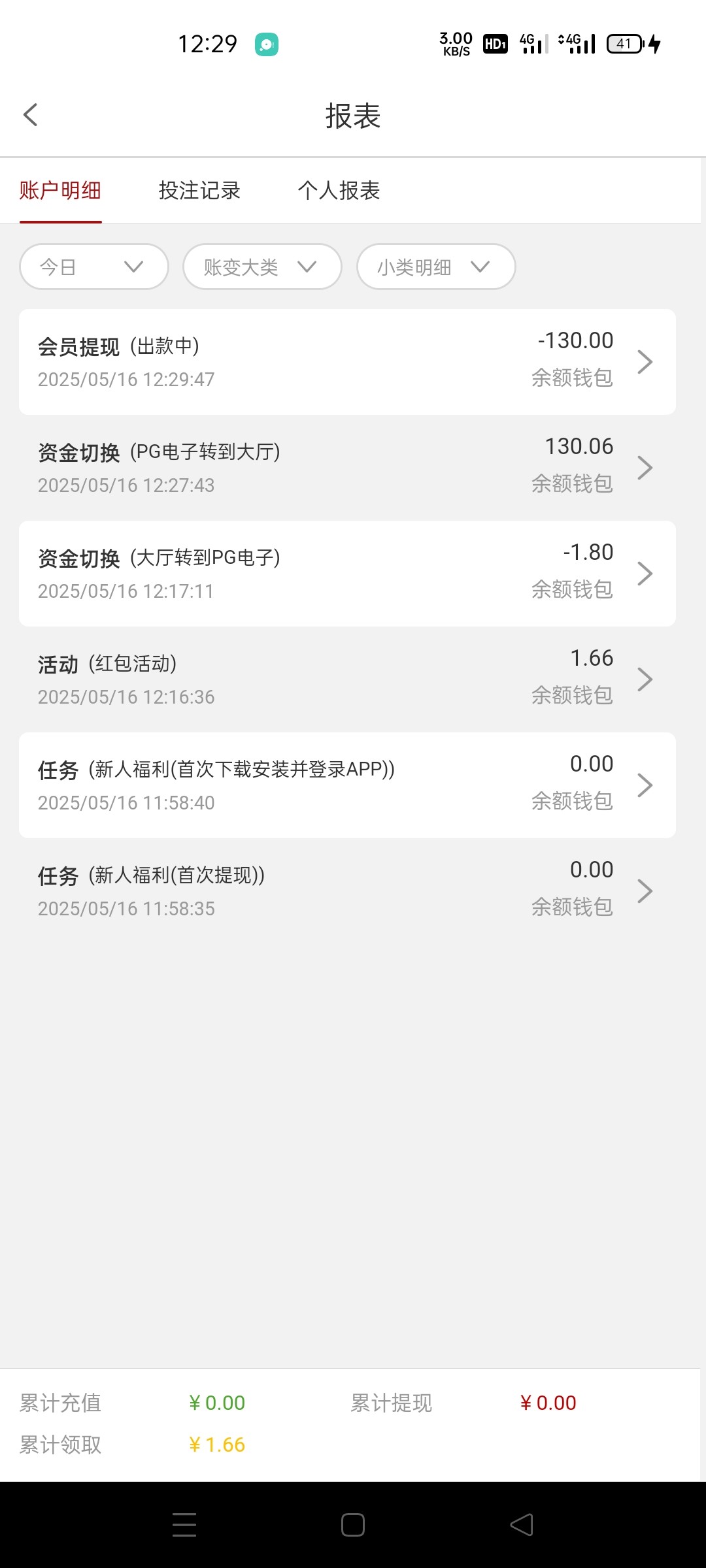Image resolution: width=706 pixels, height=1568 pixels.
Task: Switch to the 个人报表 tab
Action: point(339,191)
